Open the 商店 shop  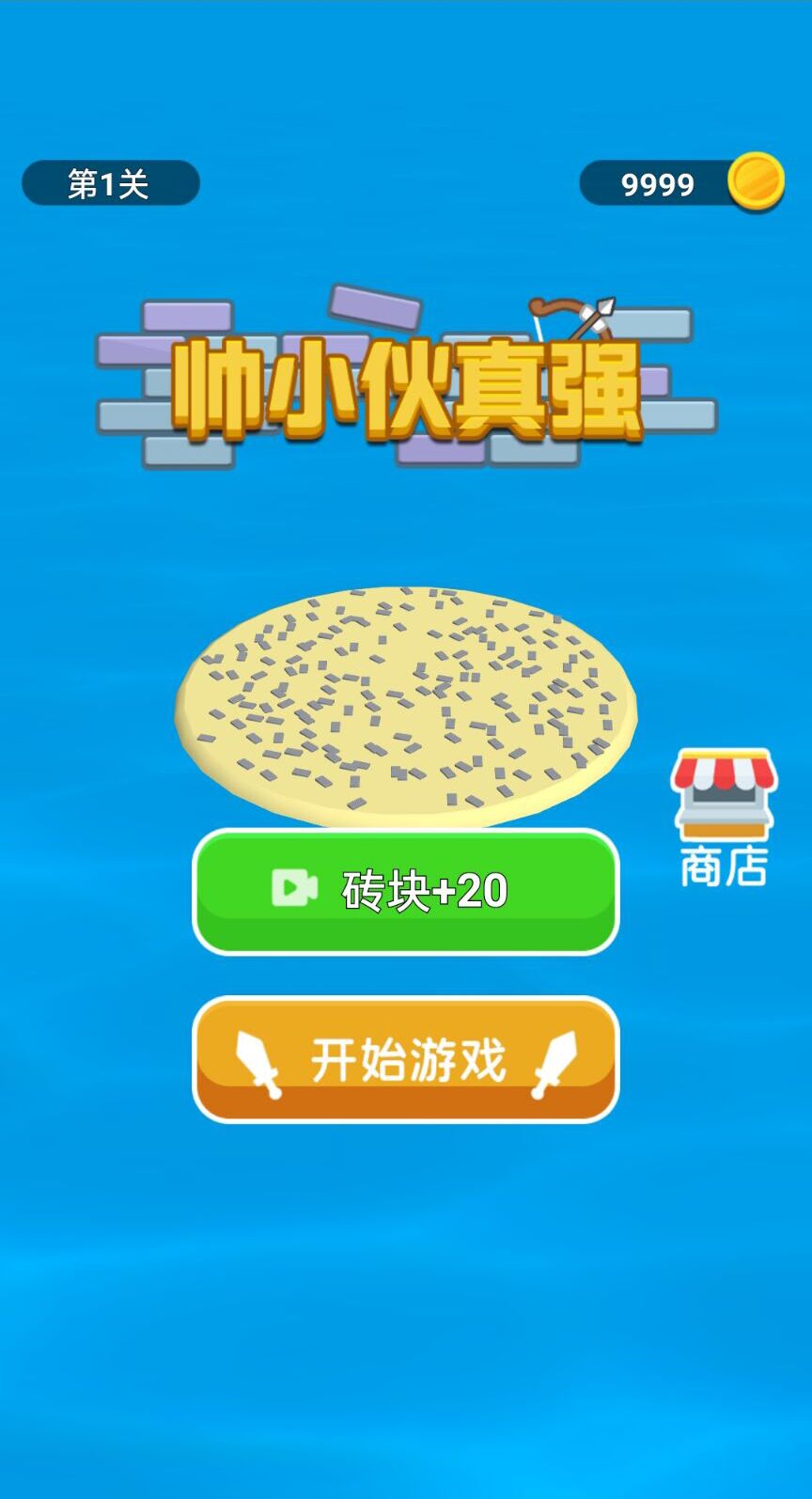click(x=724, y=819)
